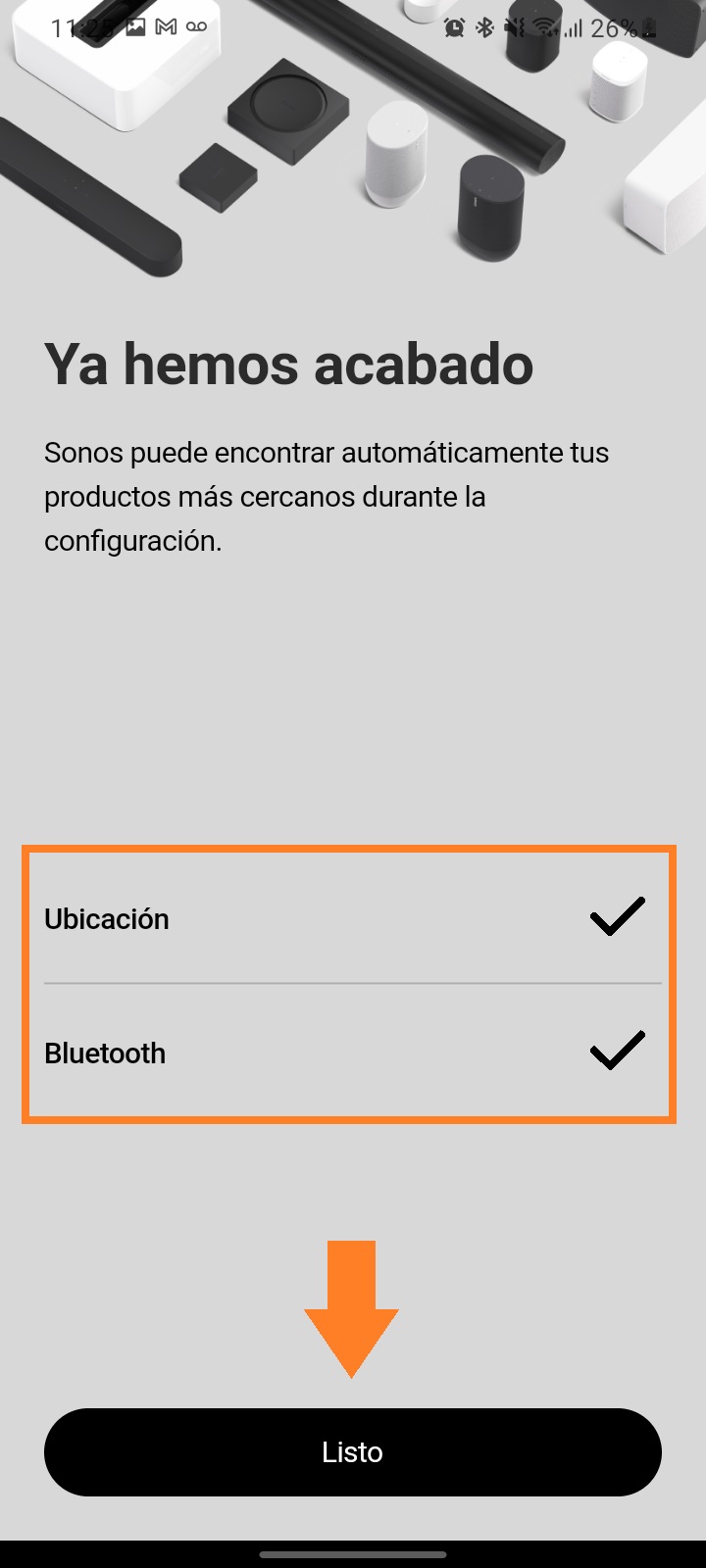Select the Bluetooth permission row
Screen dimensions: 706x1568
coord(352,1053)
